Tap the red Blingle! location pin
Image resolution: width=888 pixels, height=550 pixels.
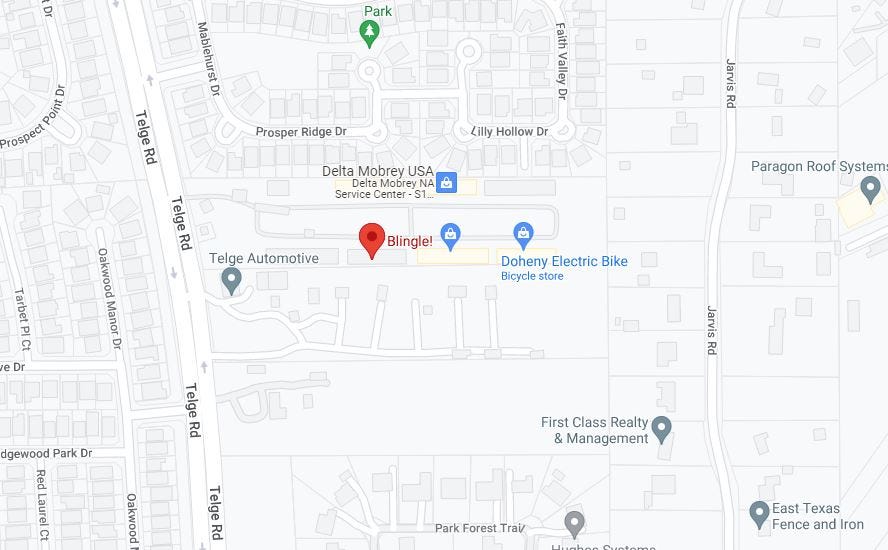372,239
